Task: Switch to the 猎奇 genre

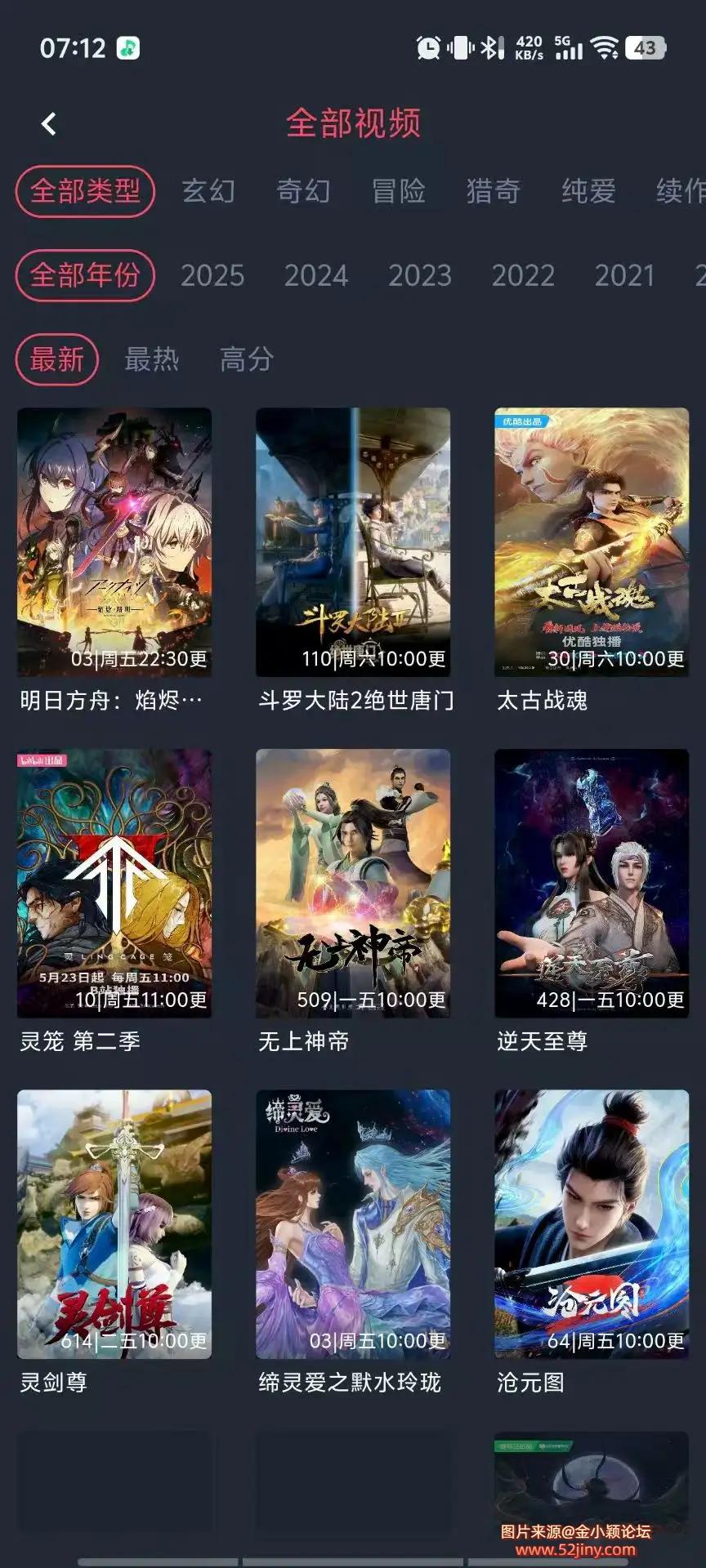Action: (x=494, y=192)
